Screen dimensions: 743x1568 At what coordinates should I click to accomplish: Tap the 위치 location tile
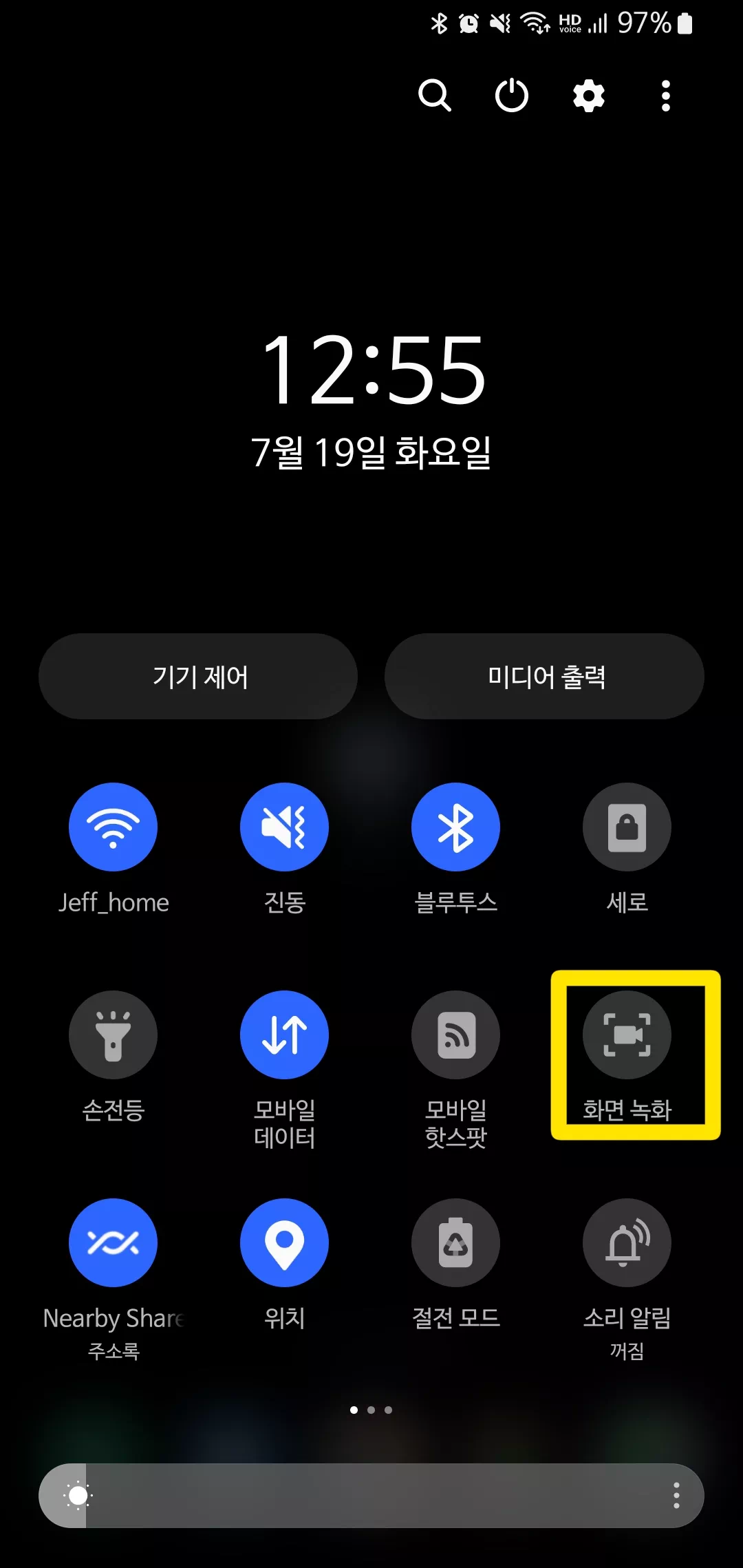(x=284, y=1242)
